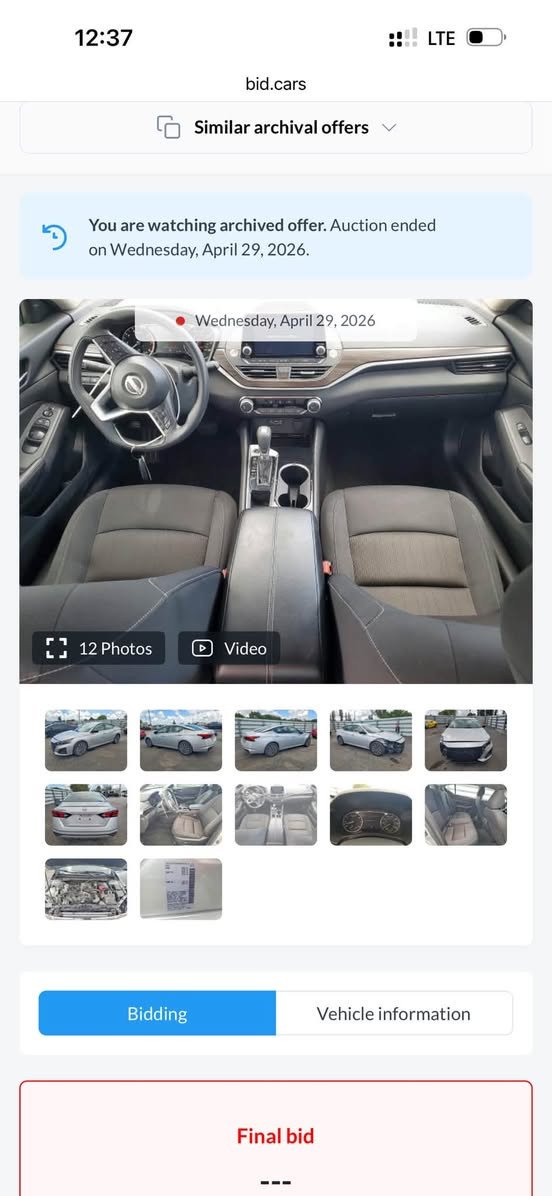Open the large interior dashboard photo

coord(275,491)
